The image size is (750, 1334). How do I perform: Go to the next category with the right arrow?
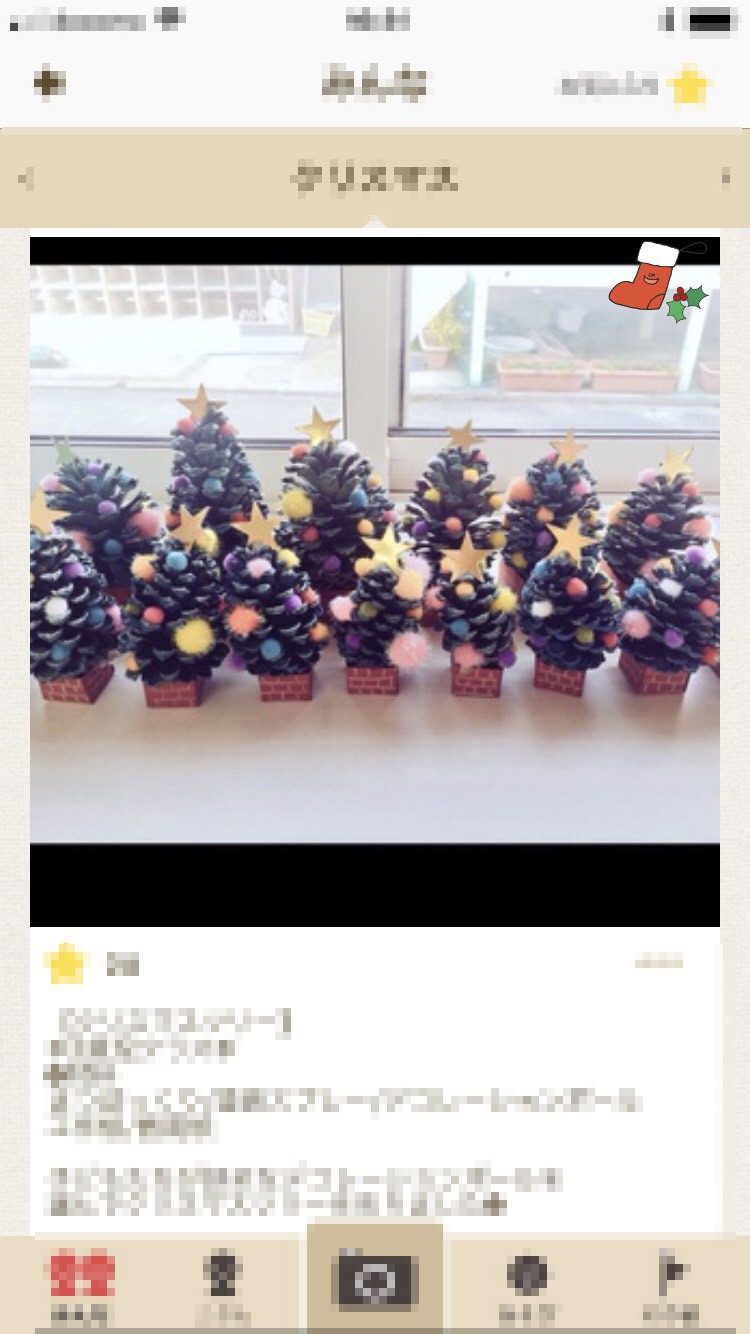[726, 178]
